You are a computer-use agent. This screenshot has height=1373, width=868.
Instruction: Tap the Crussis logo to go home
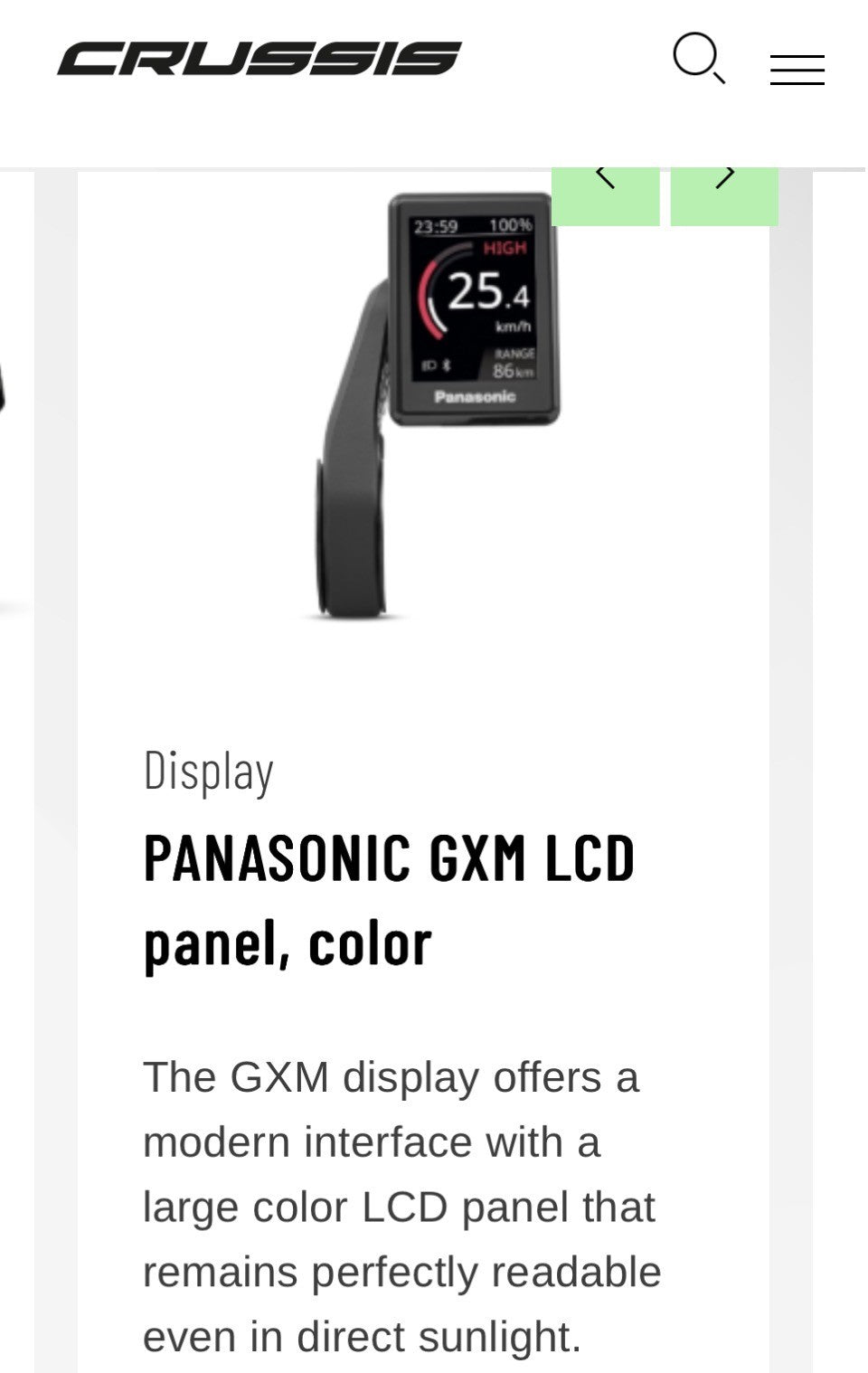tap(259, 59)
